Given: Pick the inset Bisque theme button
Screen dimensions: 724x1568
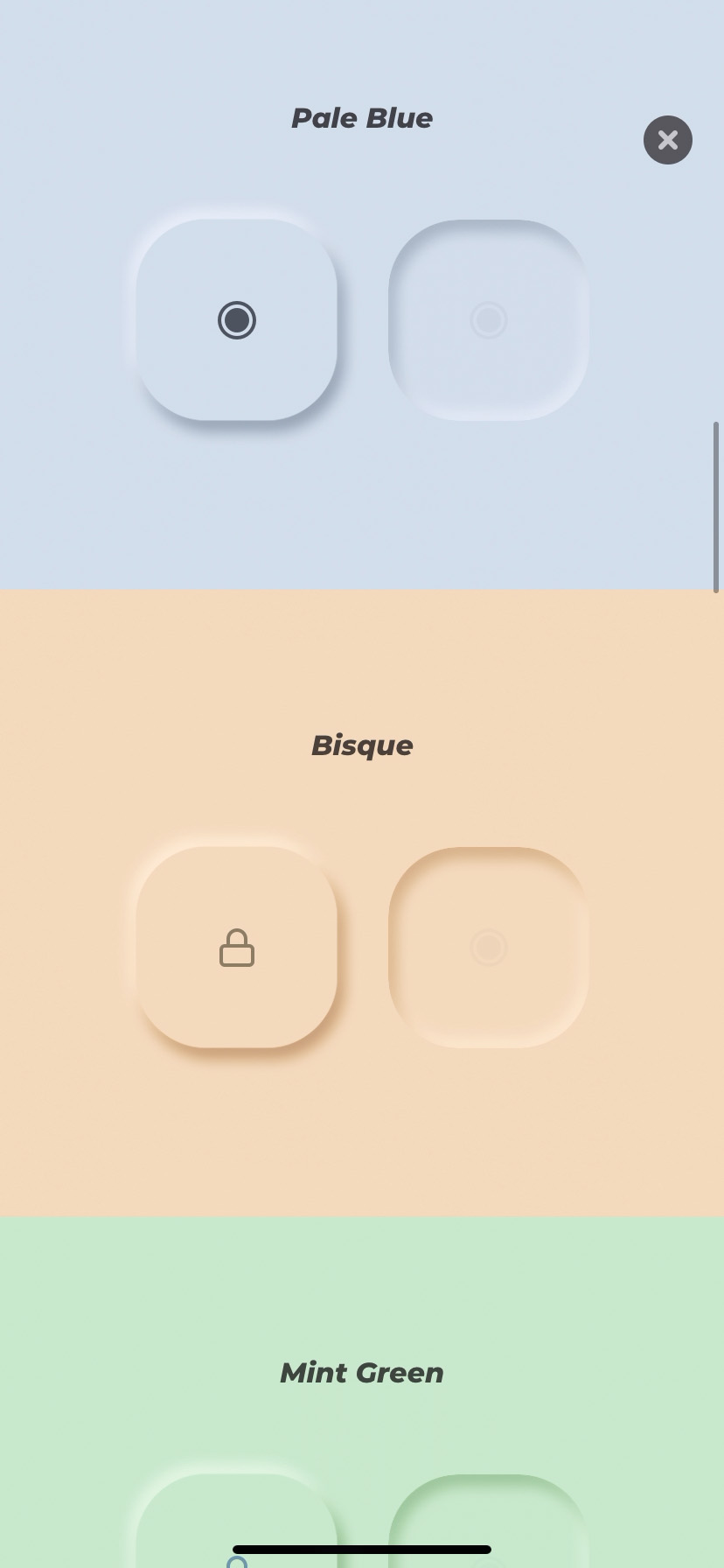Looking at the screenshot, I should click(x=488, y=948).
